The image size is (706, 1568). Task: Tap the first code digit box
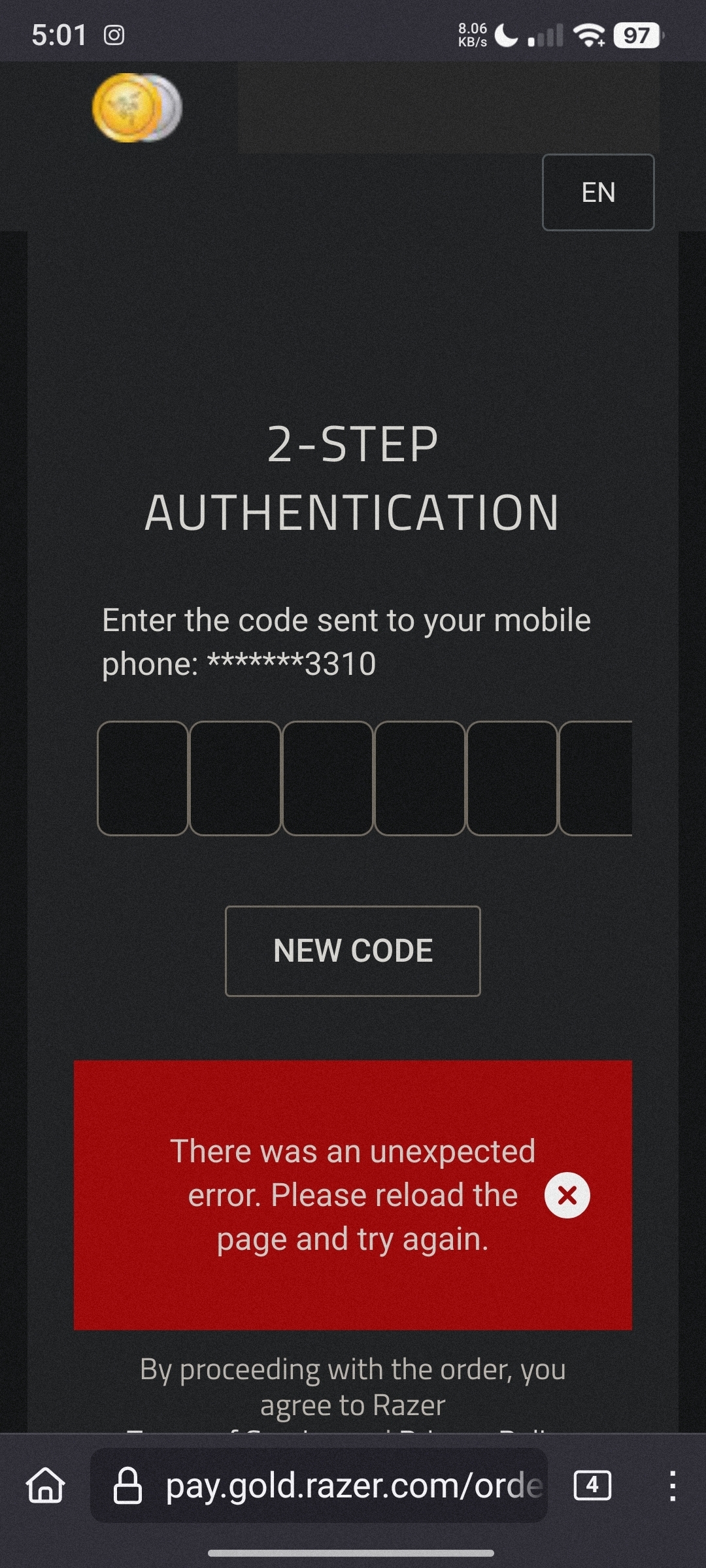[x=143, y=778]
